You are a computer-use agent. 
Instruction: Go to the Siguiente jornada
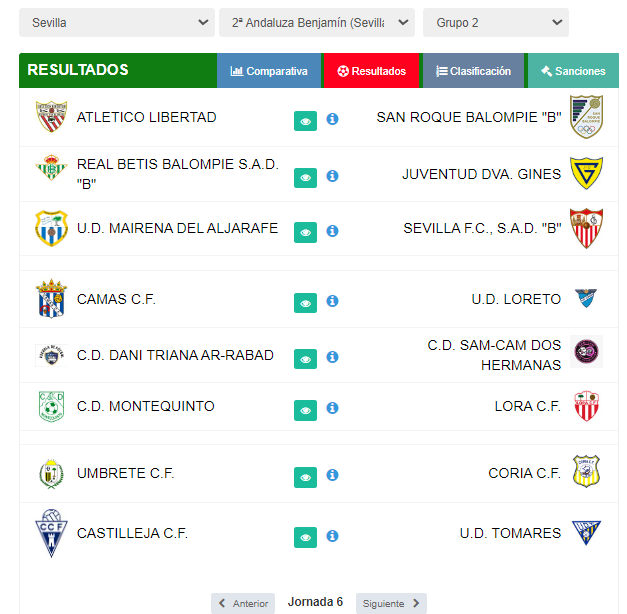pyautogui.click(x=391, y=603)
